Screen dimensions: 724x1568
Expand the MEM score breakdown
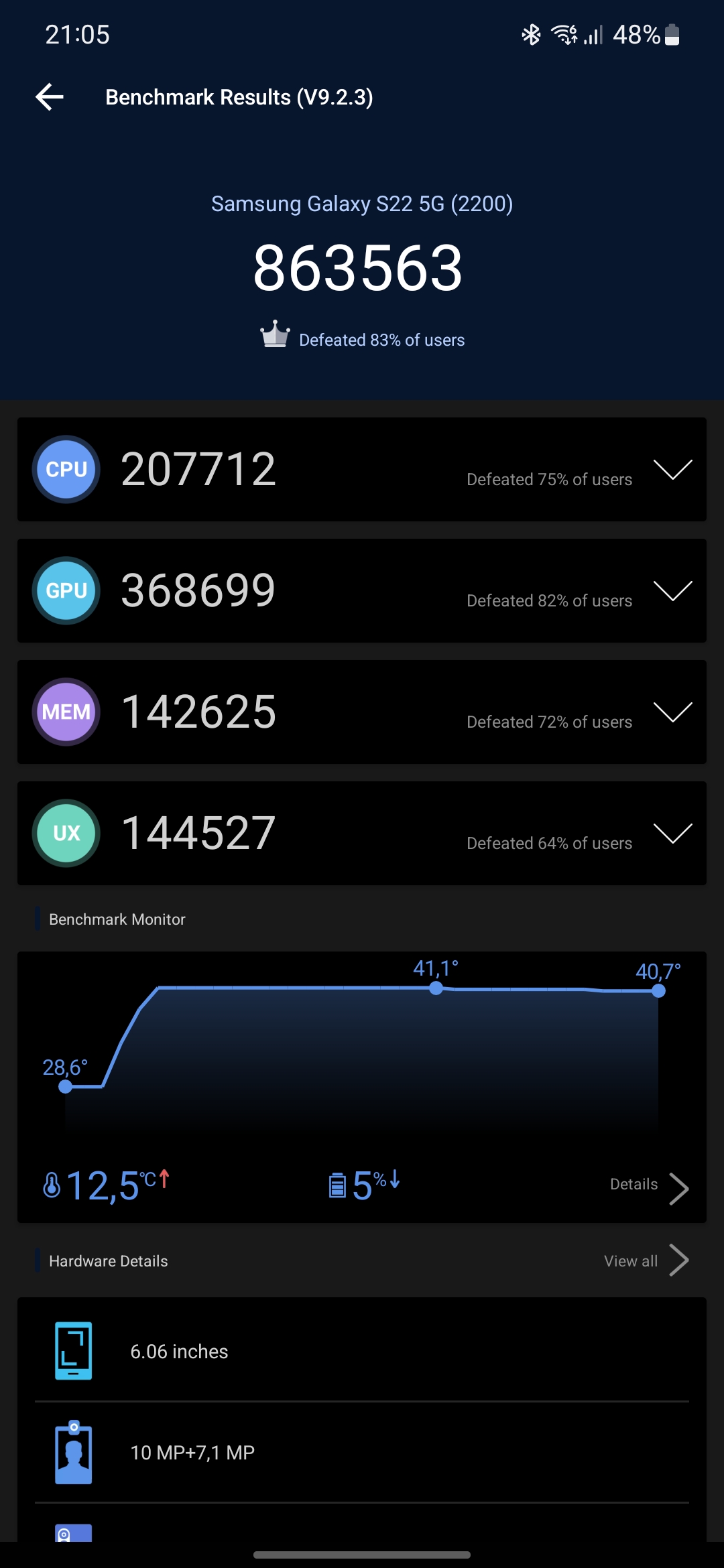(672, 712)
